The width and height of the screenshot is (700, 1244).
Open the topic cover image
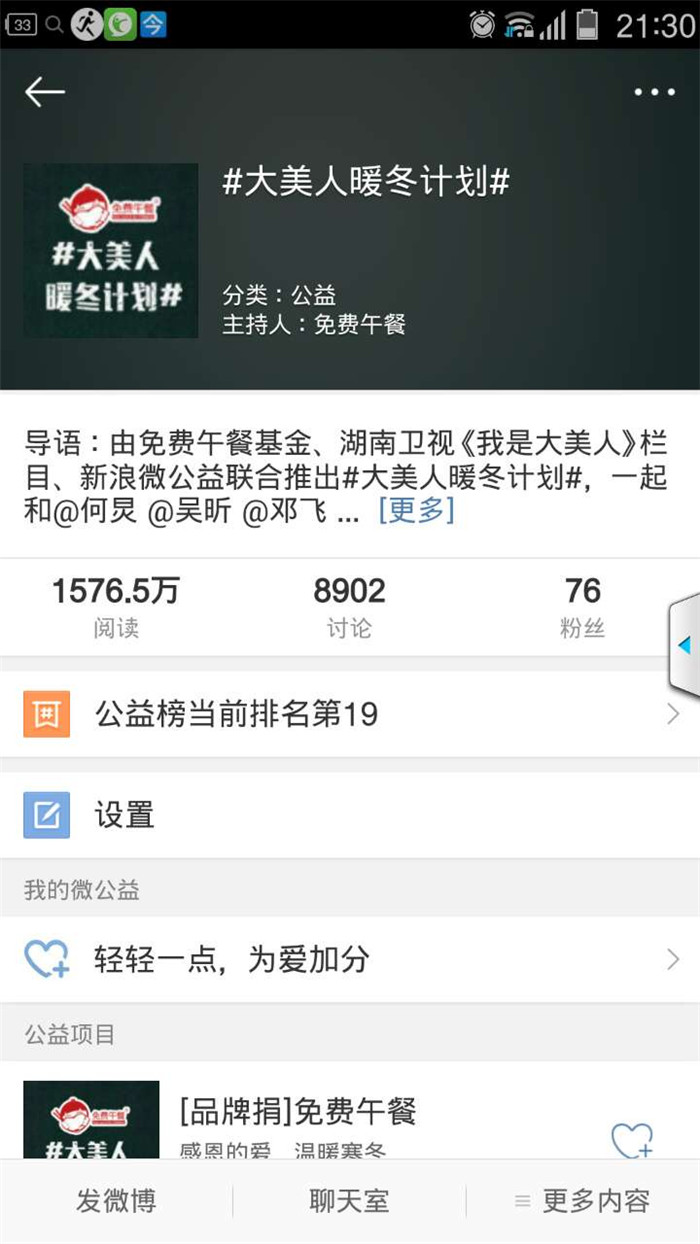click(x=110, y=250)
